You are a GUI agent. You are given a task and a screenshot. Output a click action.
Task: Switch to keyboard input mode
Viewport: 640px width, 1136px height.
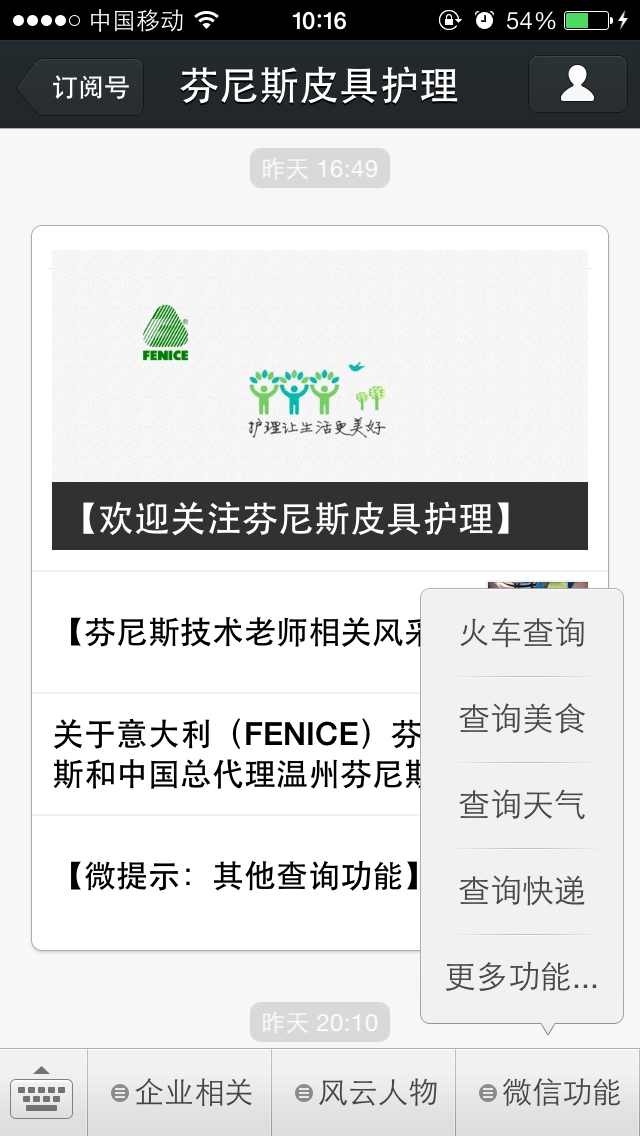tap(43, 1092)
